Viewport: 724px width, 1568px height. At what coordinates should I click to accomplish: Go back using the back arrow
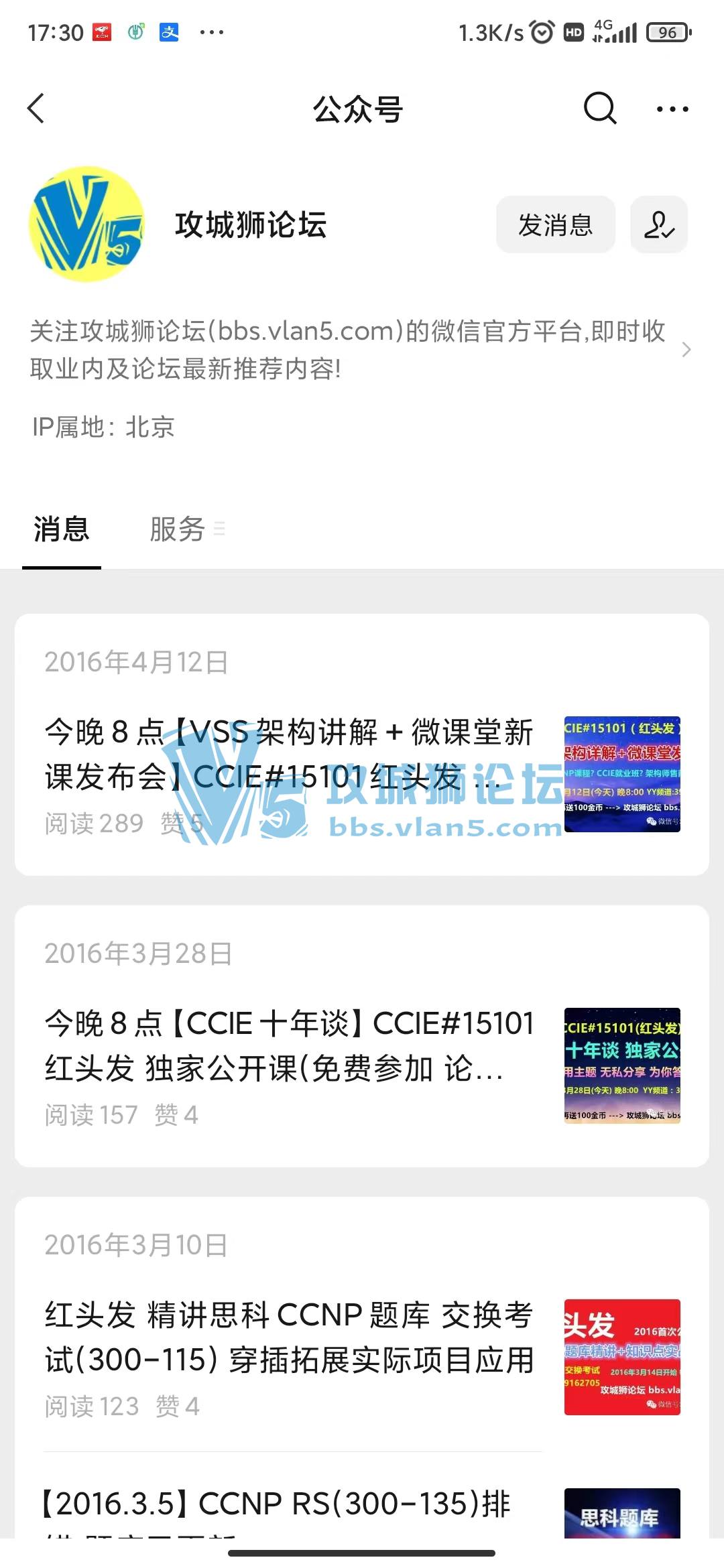[36, 109]
